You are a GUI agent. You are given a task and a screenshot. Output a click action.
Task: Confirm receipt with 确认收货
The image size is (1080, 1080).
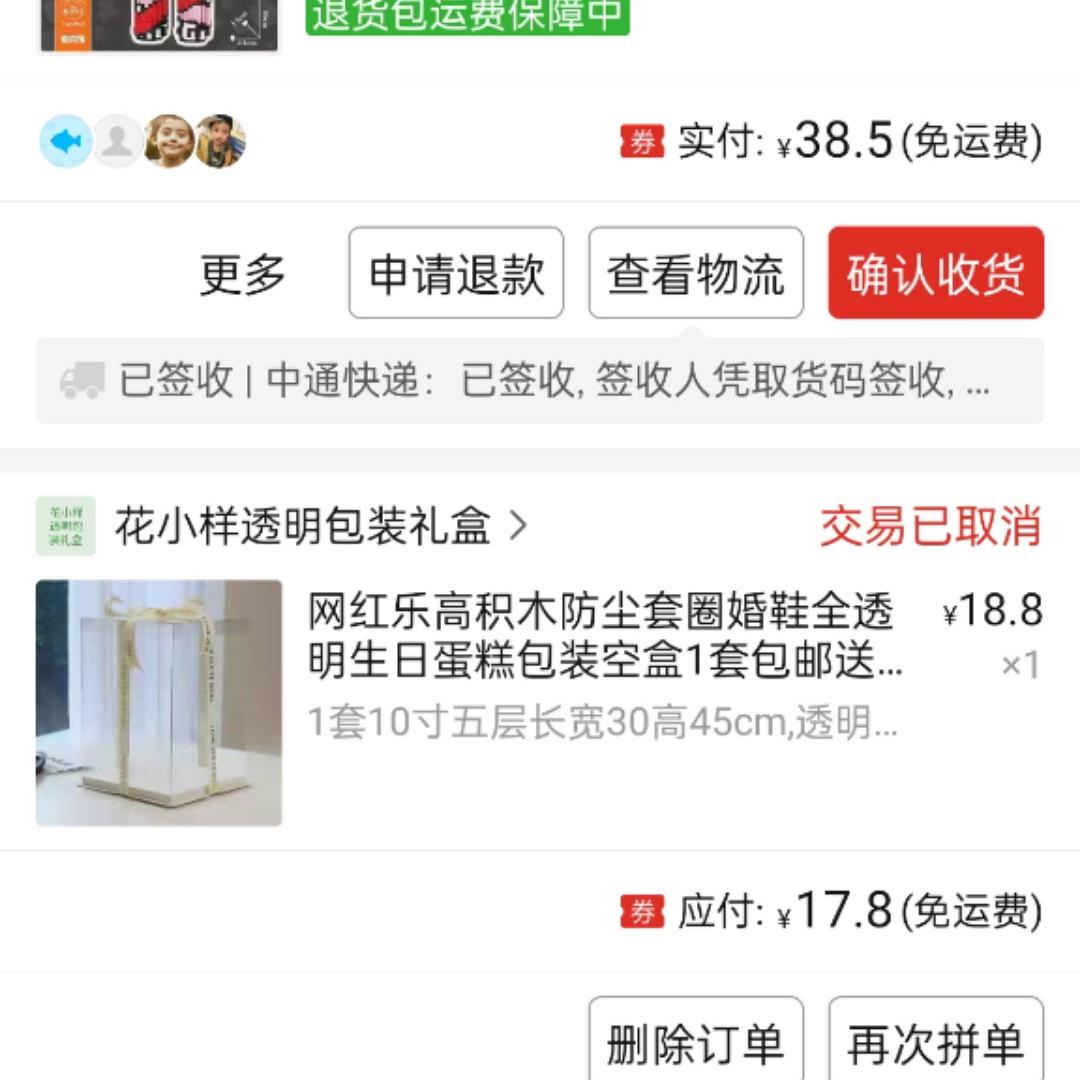pos(935,274)
